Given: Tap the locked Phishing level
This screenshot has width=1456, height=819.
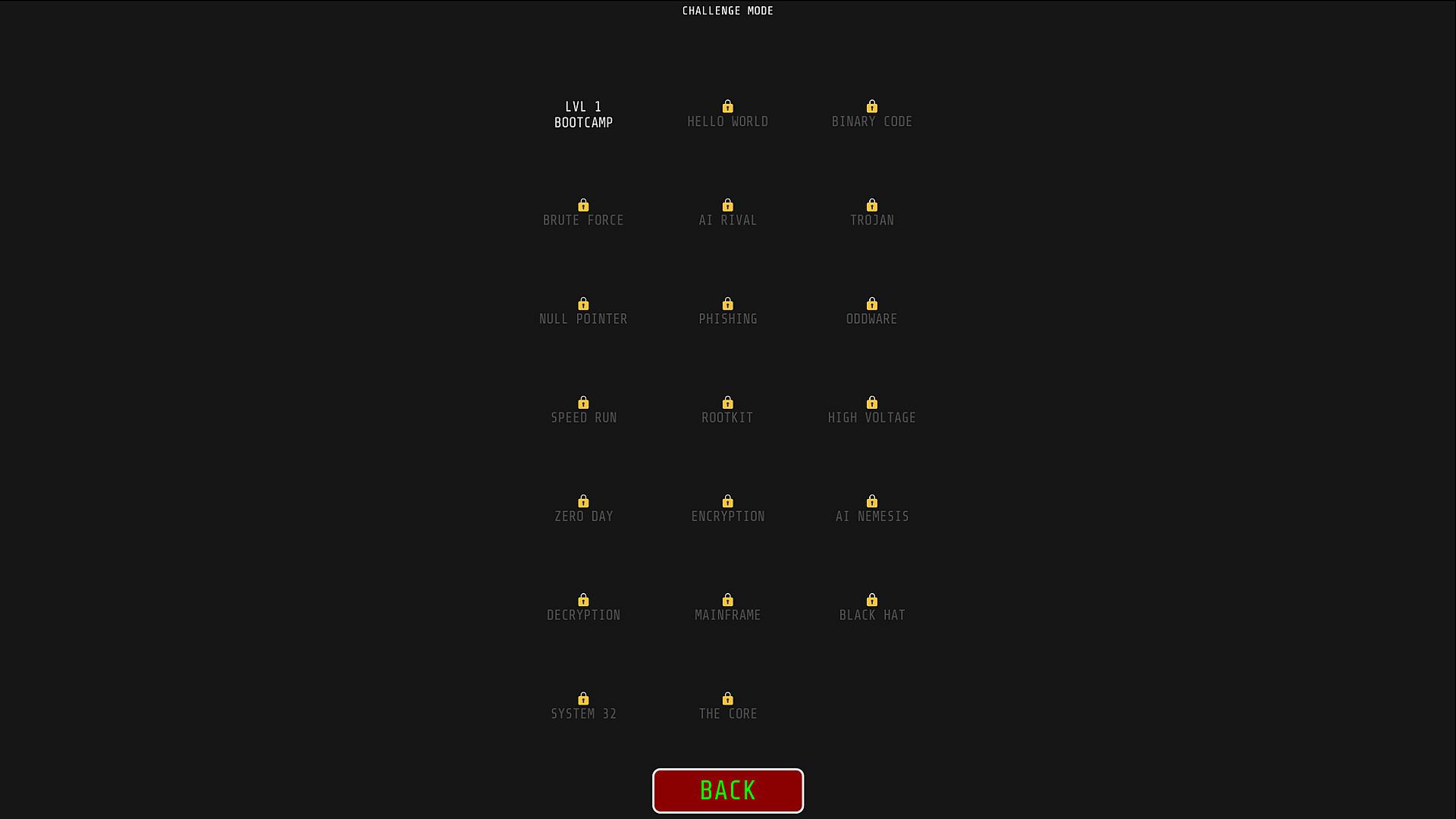Looking at the screenshot, I should coord(727,312).
